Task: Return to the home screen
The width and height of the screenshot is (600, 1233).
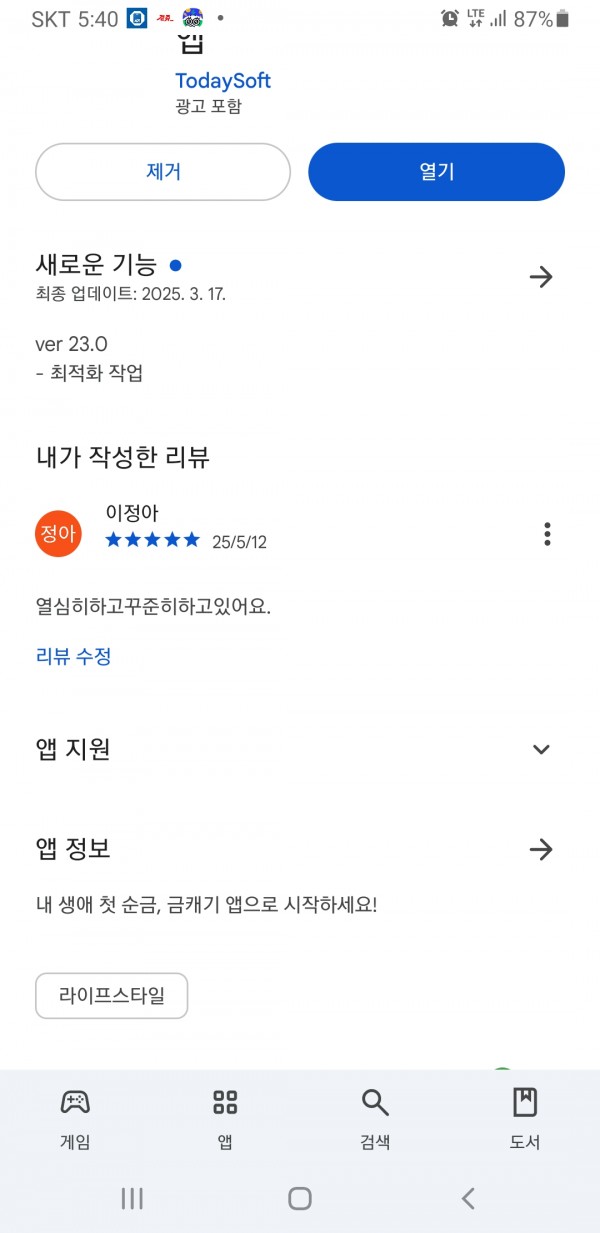Action: [x=300, y=1198]
